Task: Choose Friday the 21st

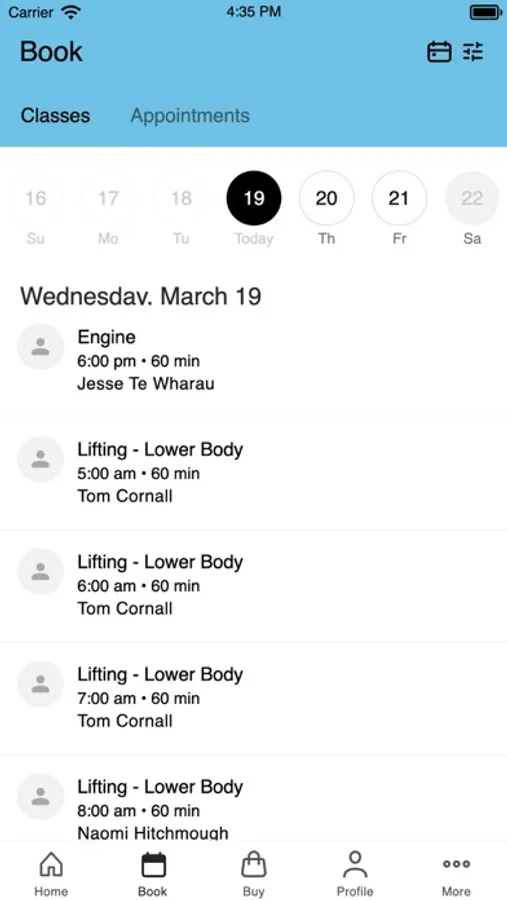Action: click(399, 198)
